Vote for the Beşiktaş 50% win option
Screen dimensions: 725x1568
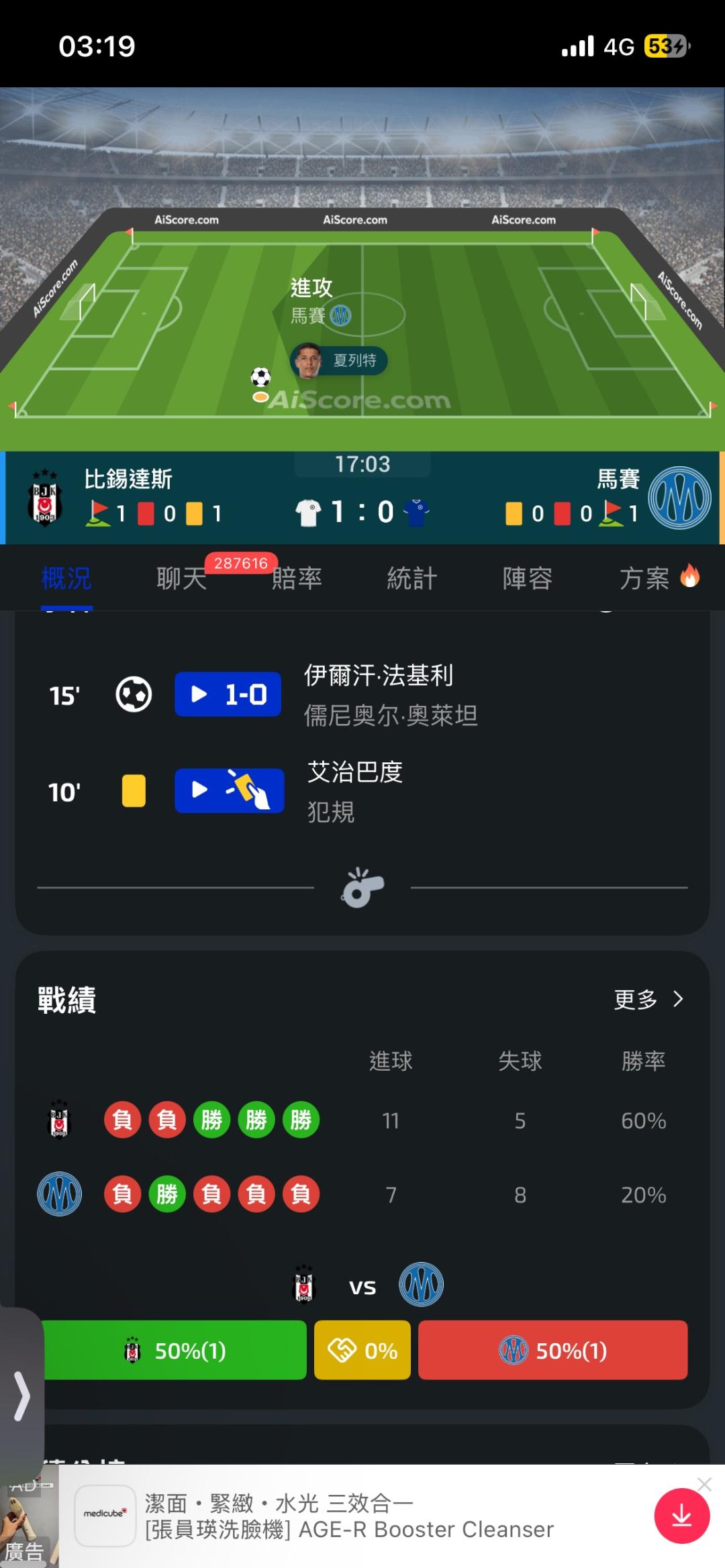(174, 1350)
